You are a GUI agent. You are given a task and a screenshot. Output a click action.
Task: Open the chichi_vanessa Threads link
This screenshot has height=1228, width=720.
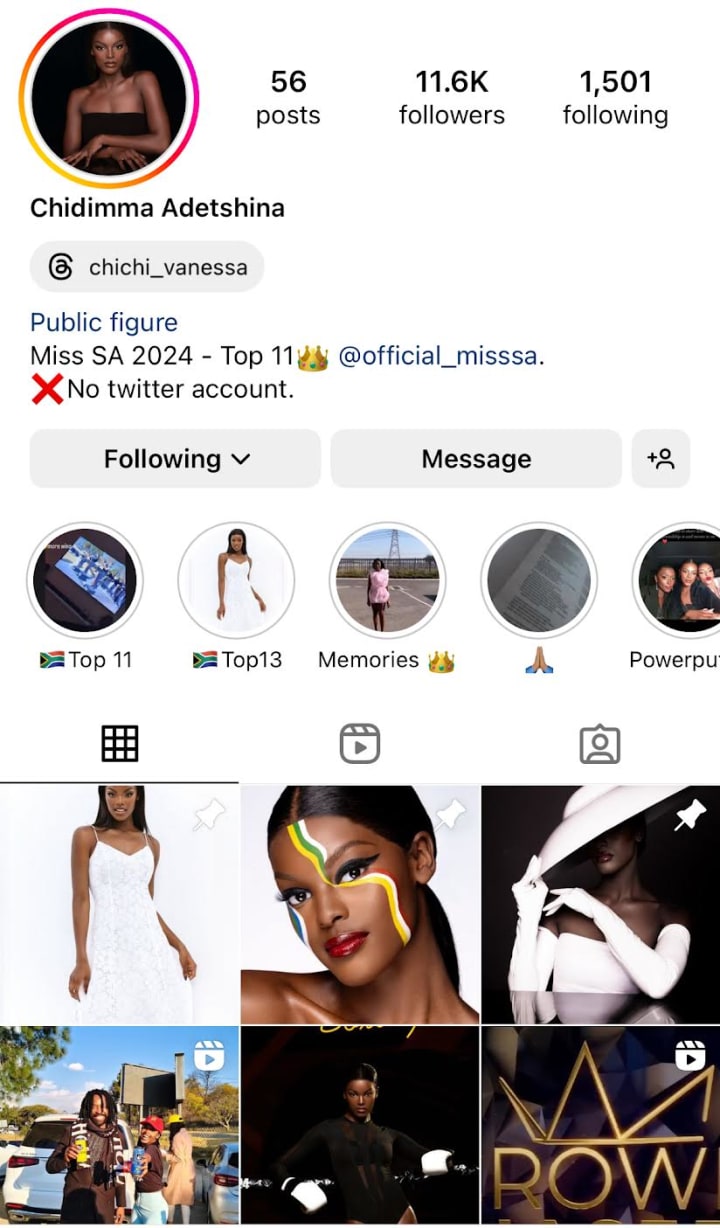point(147,267)
